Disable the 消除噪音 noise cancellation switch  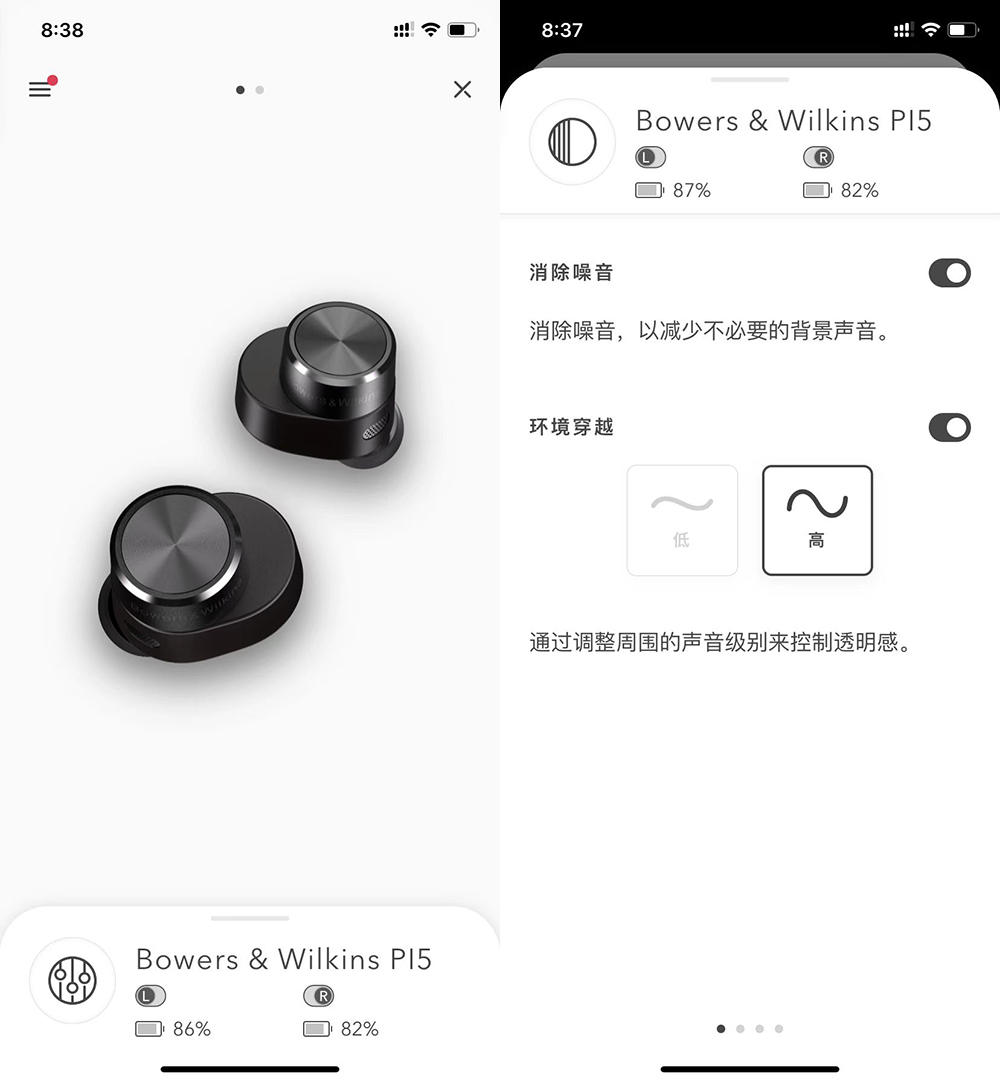[x=948, y=273]
